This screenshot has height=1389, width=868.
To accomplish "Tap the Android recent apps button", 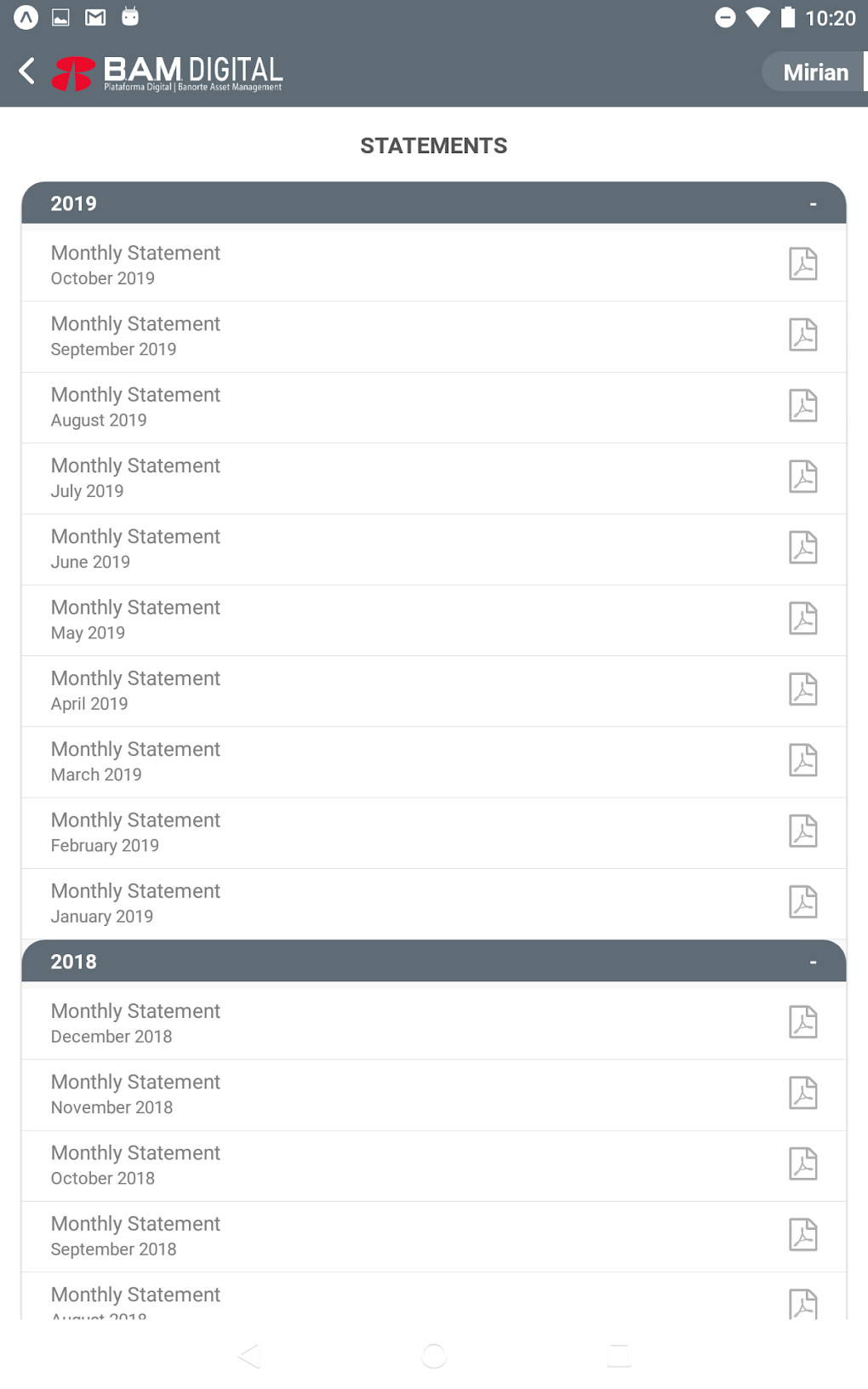I will [x=619, y=1356].
